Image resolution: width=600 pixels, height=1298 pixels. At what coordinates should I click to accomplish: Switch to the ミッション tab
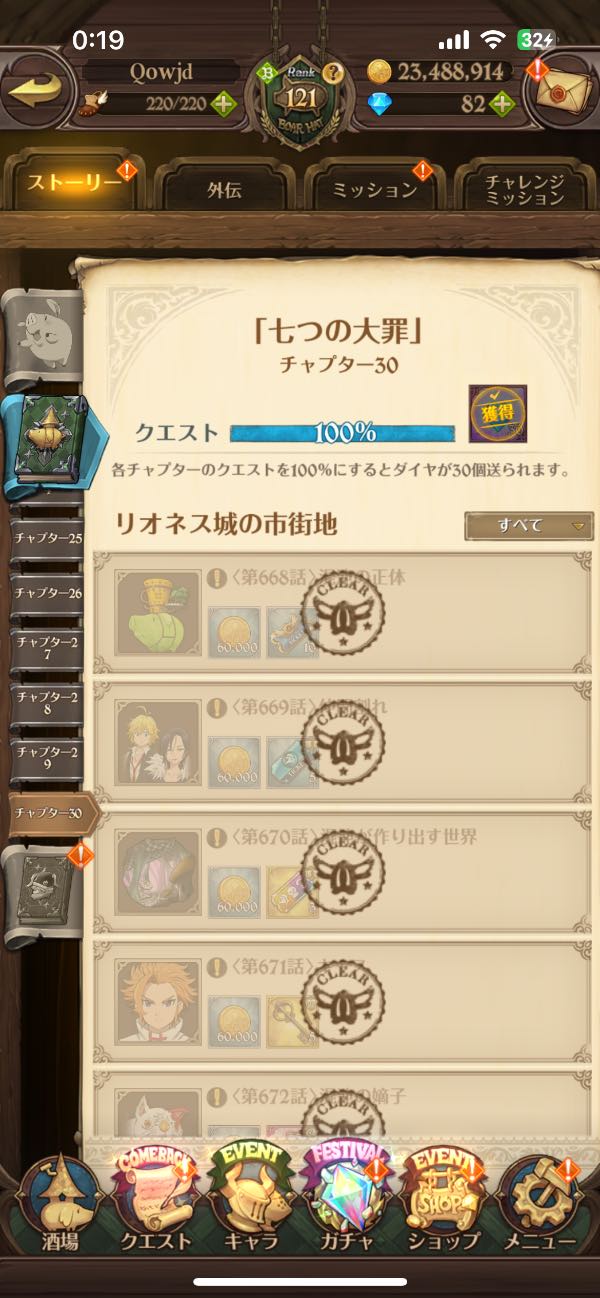pyautogui.click(x=375, y=190)
